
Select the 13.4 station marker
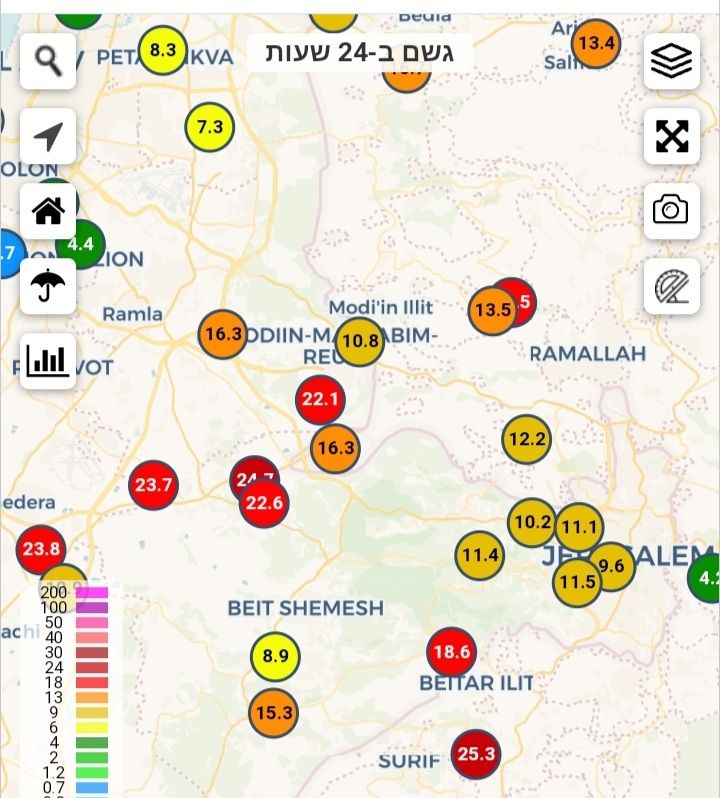pos(596,43)
